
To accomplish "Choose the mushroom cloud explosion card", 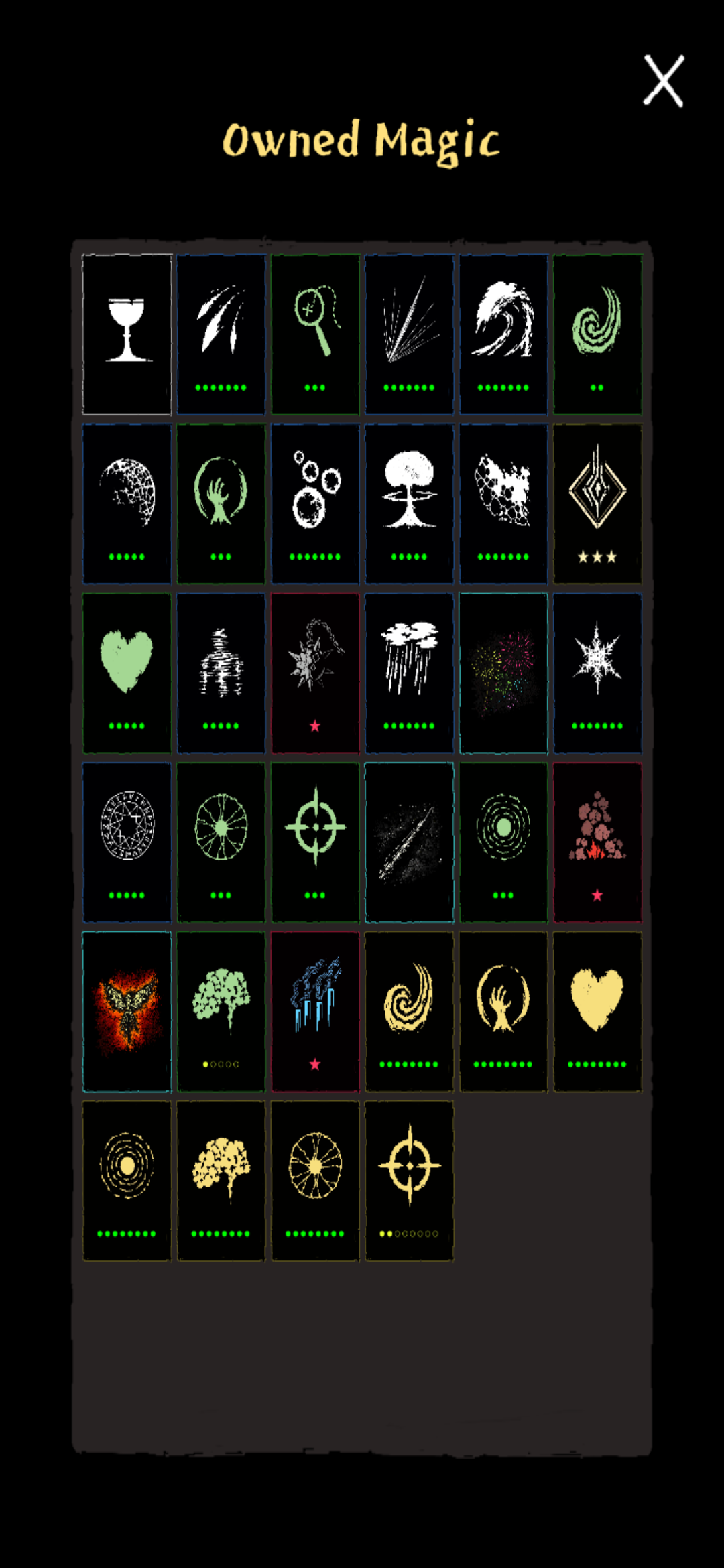I will (409, 503).
